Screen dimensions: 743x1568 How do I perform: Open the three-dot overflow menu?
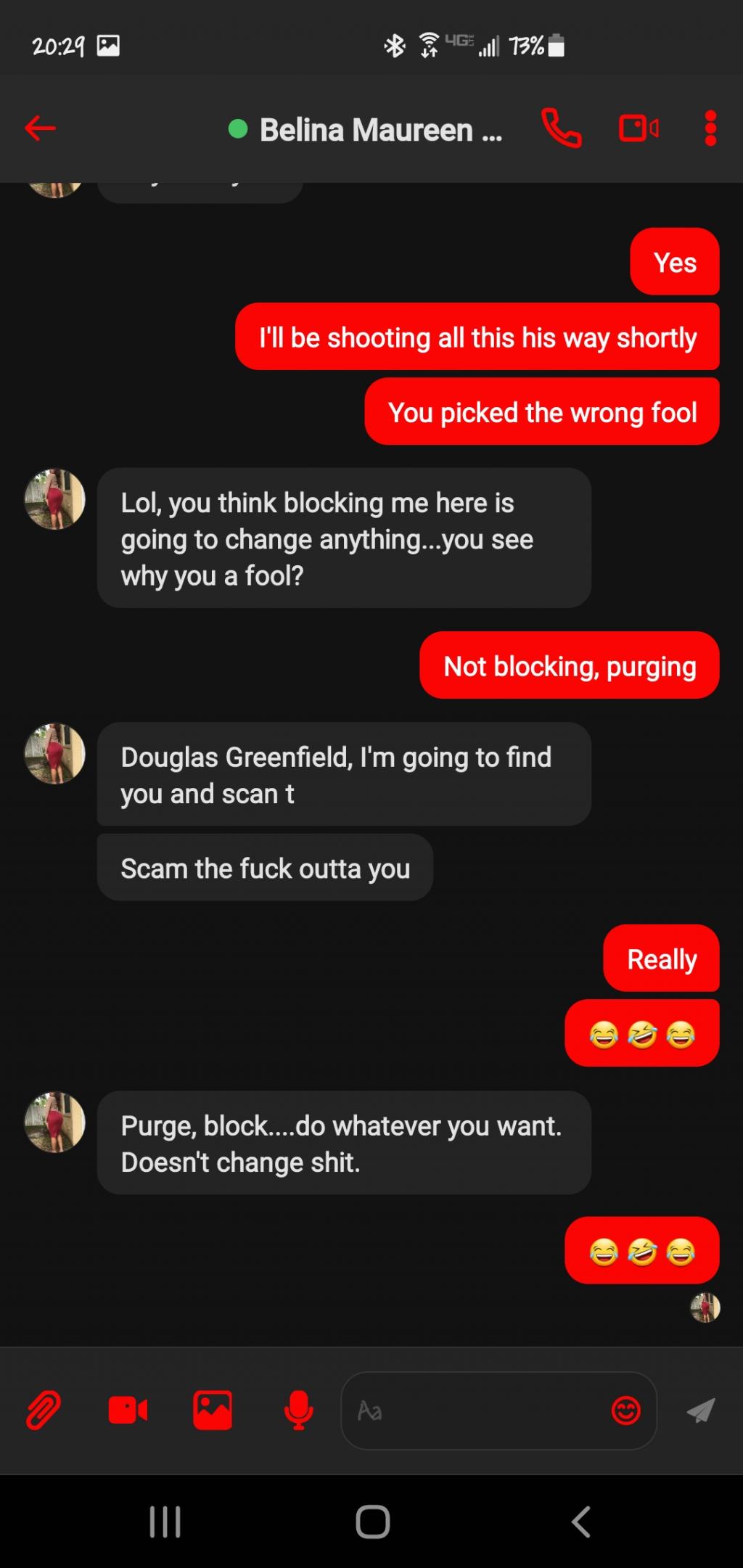pos(710,129)
